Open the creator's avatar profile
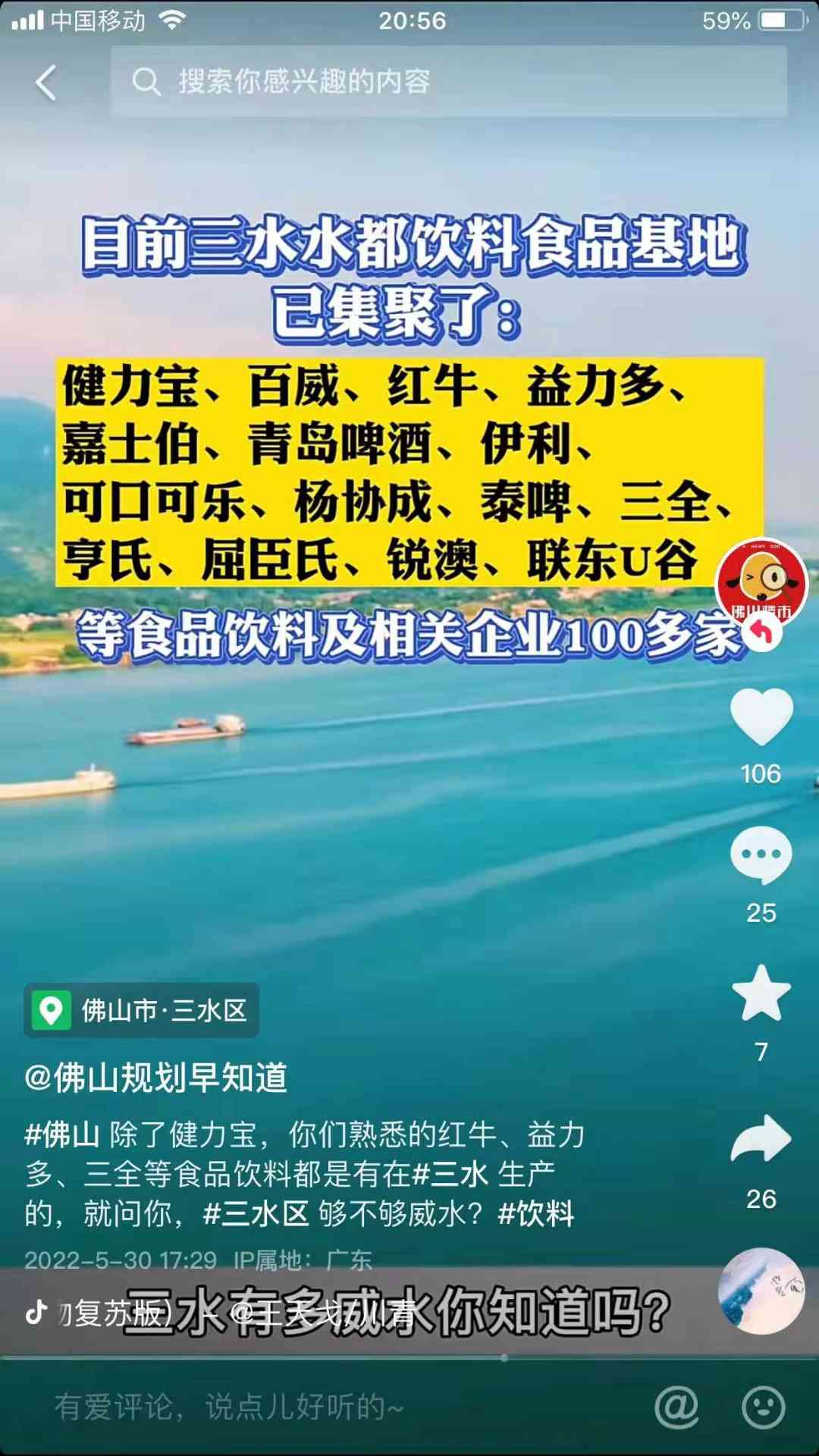 (x=761, y=582)
